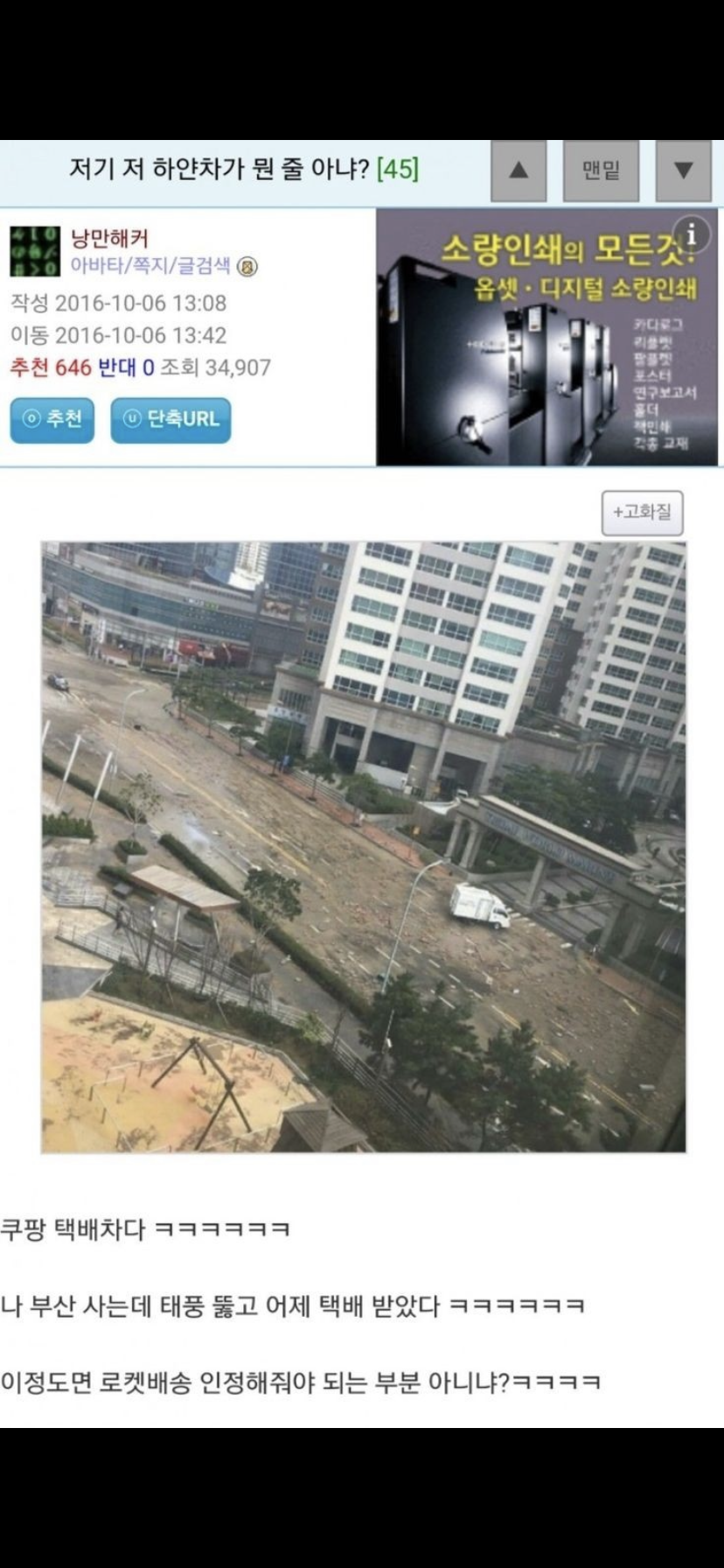Recommend the post with 추천 button
Viewport: 724px width, 1568px height.
pos(52,420)
